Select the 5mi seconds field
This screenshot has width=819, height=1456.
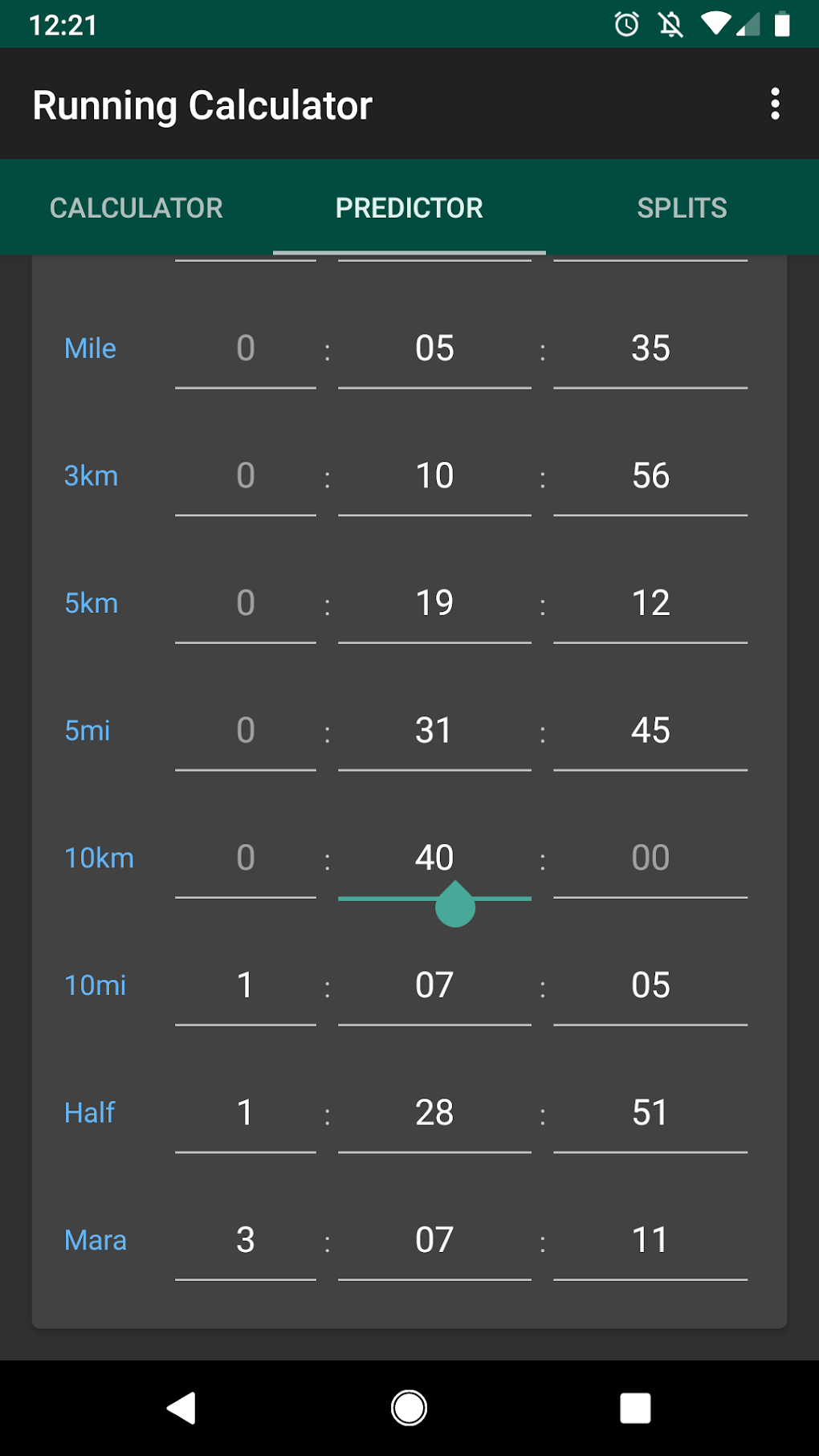tap(650, 731)
